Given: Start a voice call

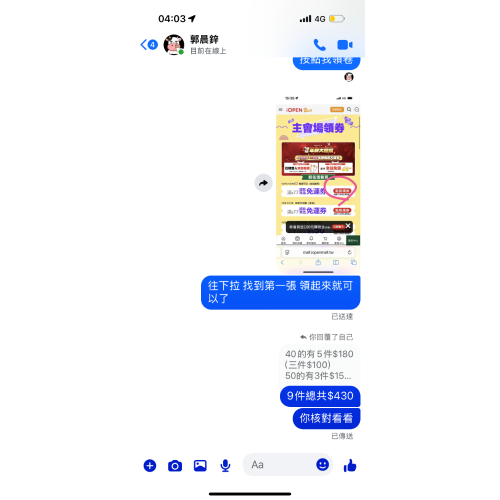Looking at the screenshot, I should coord(319,45).
